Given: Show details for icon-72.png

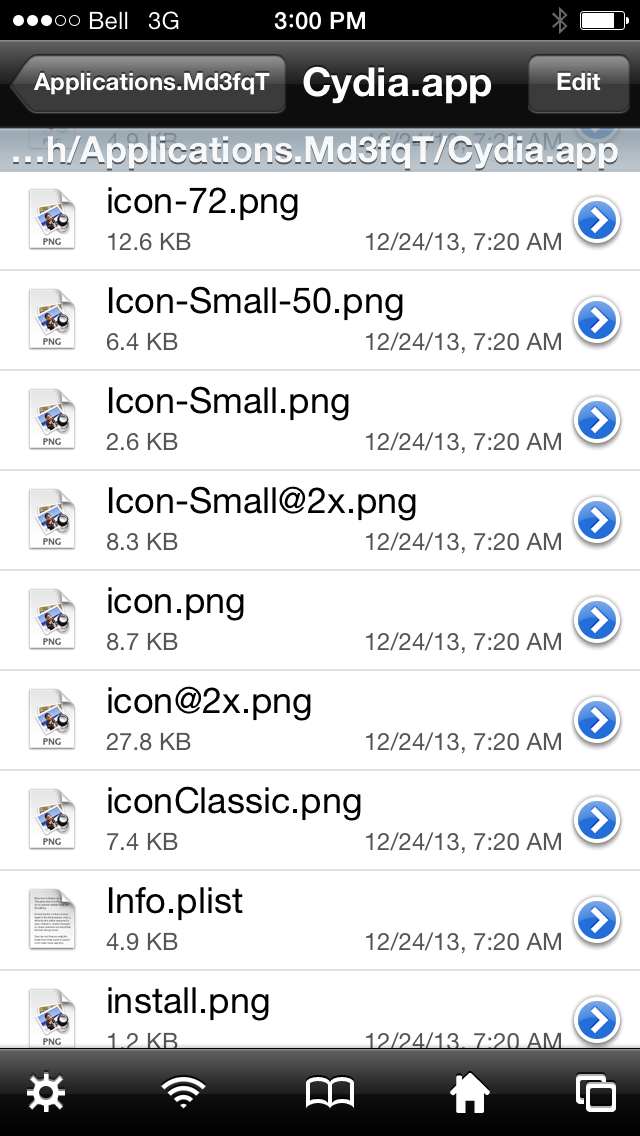Looking at the screenshot, I should (597, 220).
